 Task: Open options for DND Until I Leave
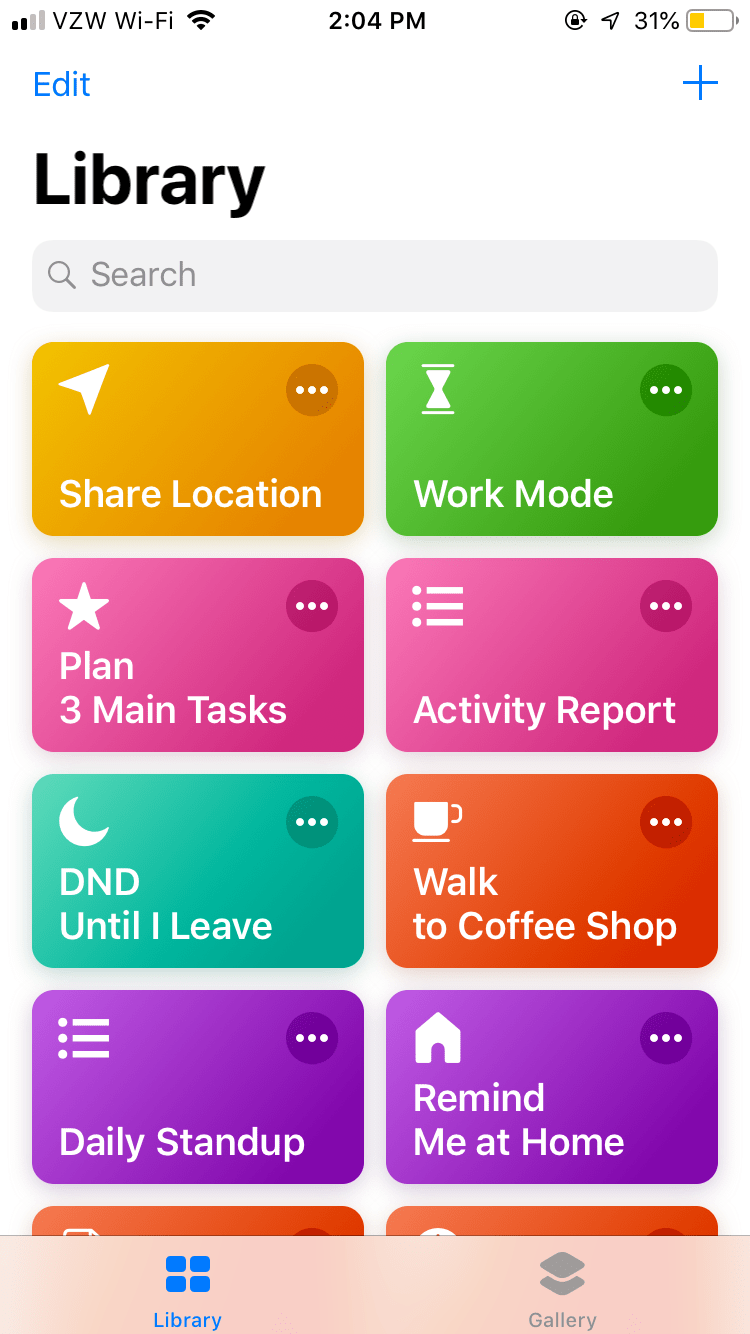click(312, 822)
